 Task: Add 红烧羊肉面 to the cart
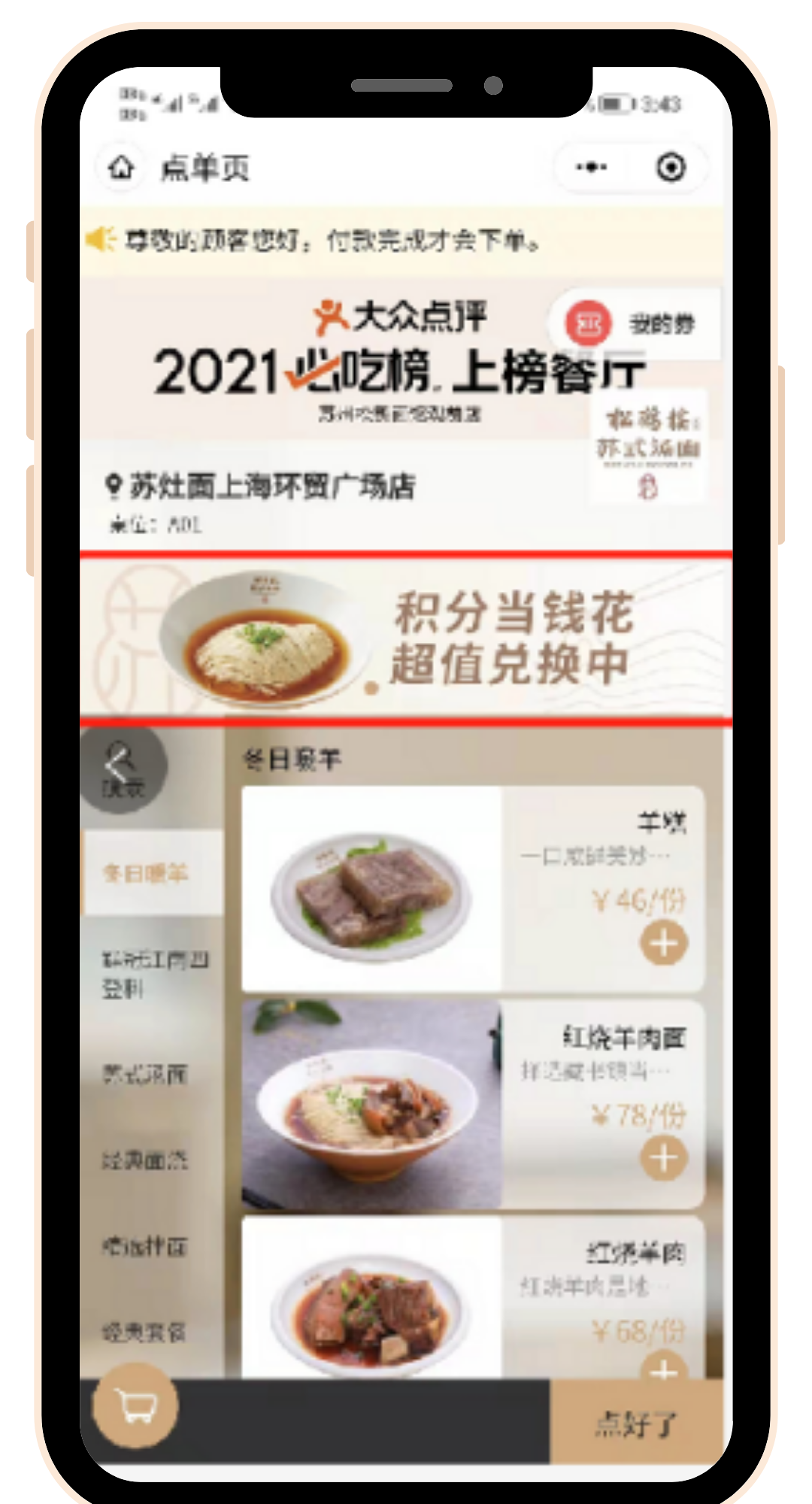pos(663,1158)
